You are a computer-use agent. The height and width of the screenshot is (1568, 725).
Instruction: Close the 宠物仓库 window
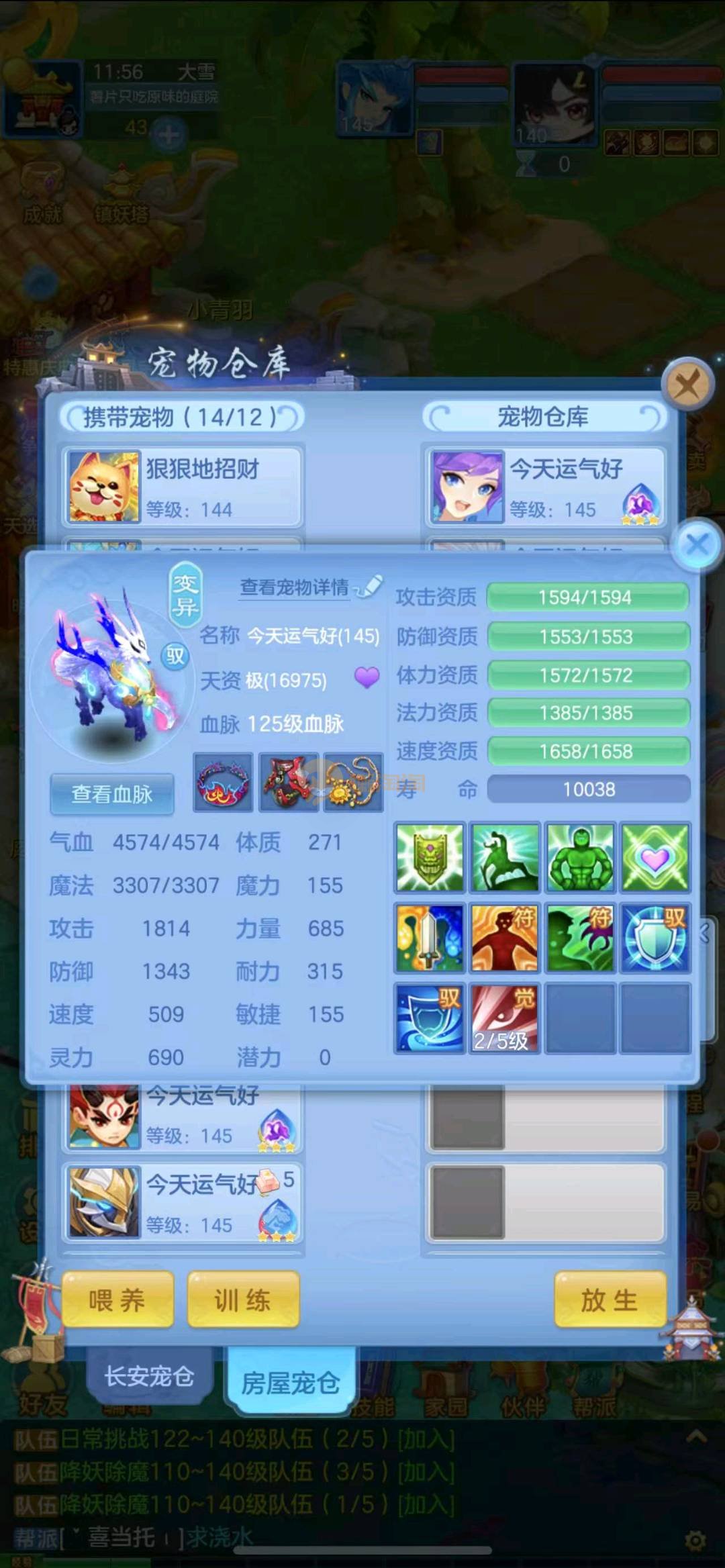[686, 385]
